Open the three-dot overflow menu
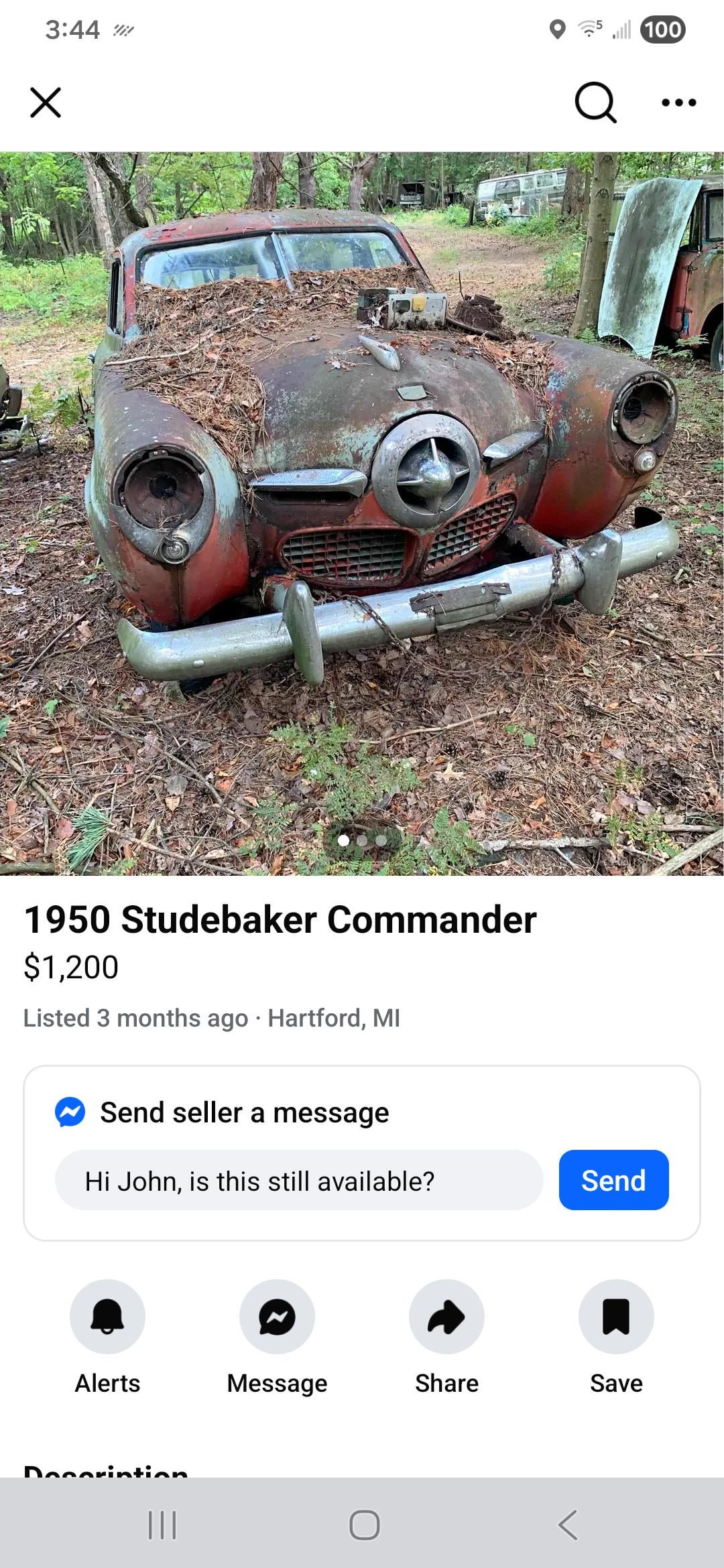 pyautogui.click(x=678, y=103)
